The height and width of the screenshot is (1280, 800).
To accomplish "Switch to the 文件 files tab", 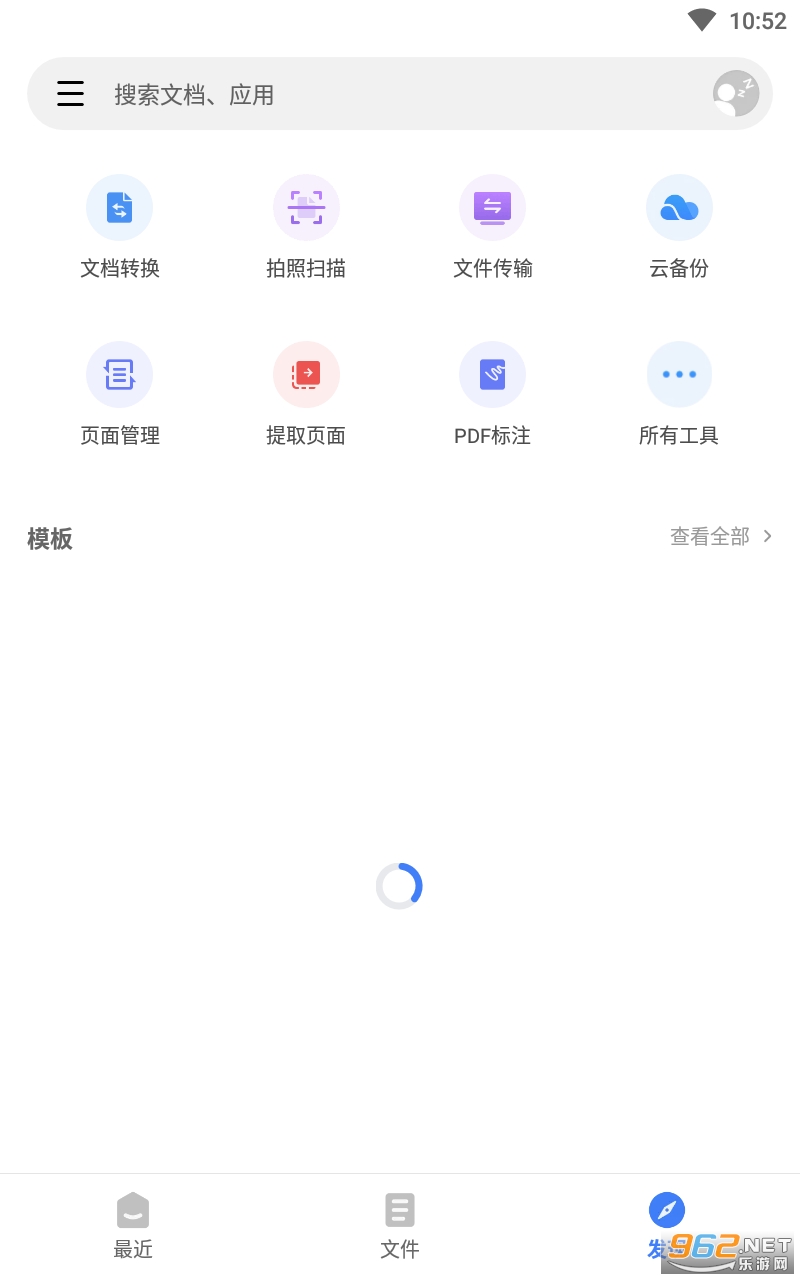I will [400, 1224].
